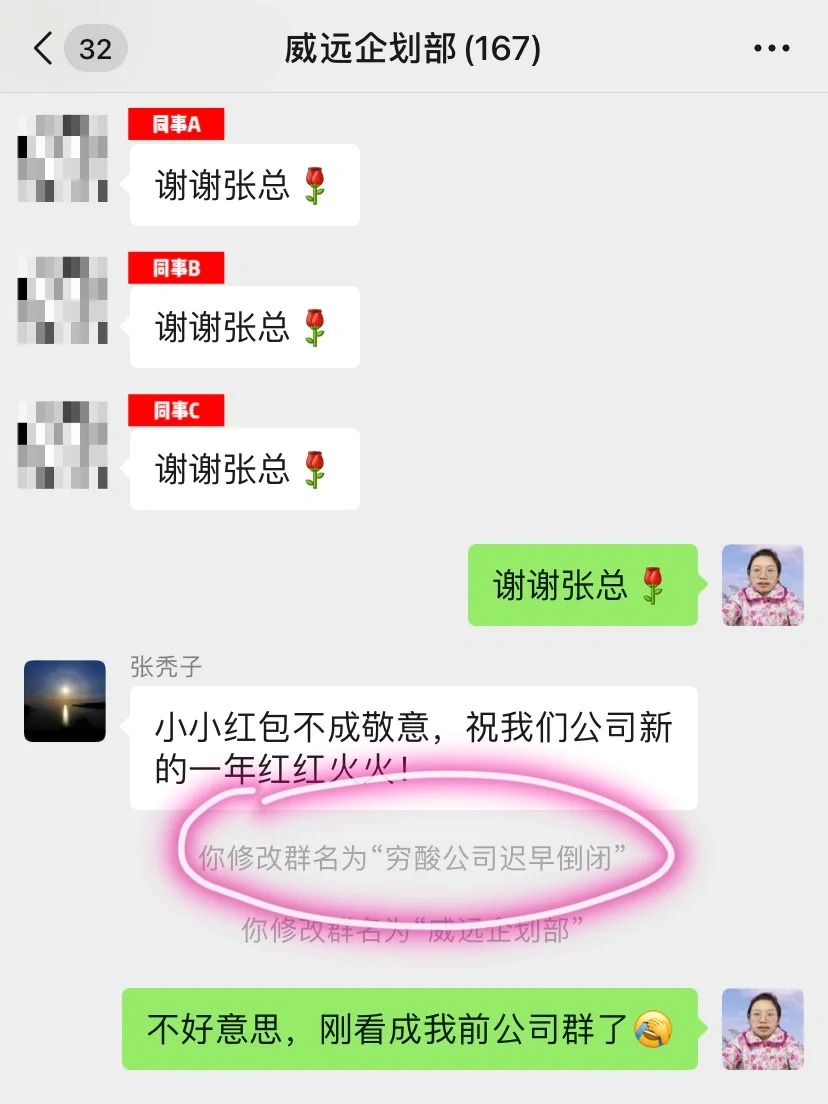Screen dimensions: 828x1104
Task: Open 张秃子's moonlit profile picture
Action: tap(63, 702)
